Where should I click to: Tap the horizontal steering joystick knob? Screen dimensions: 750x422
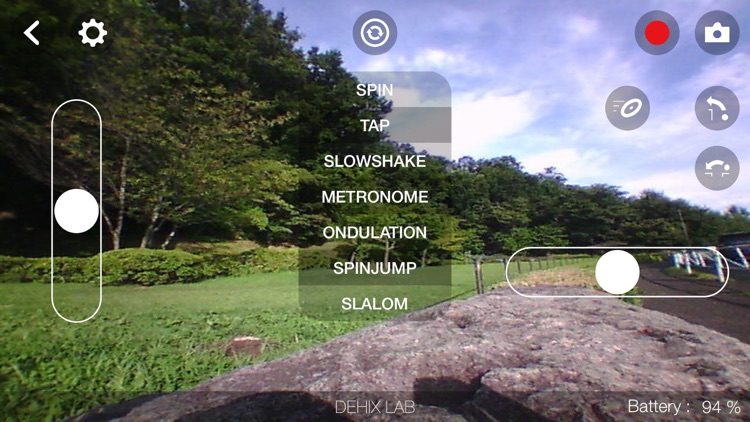pyautogui.click(x=617, y=272)
